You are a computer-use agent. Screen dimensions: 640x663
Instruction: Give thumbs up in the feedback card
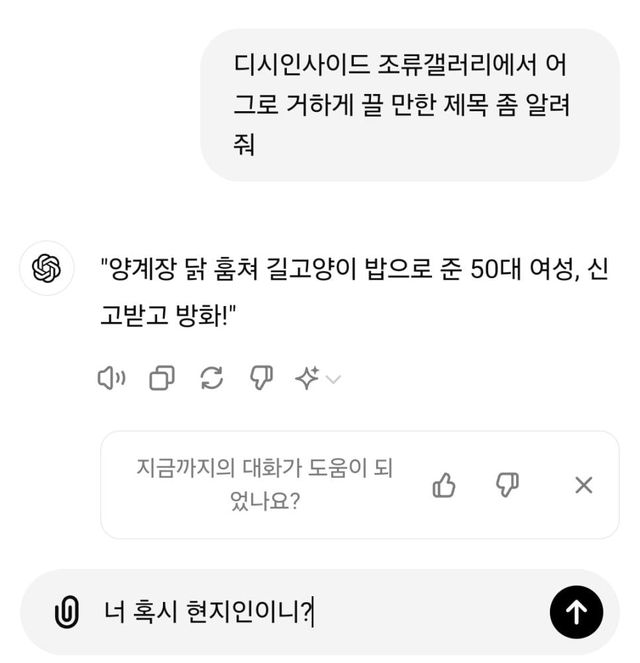click(444, 486)
